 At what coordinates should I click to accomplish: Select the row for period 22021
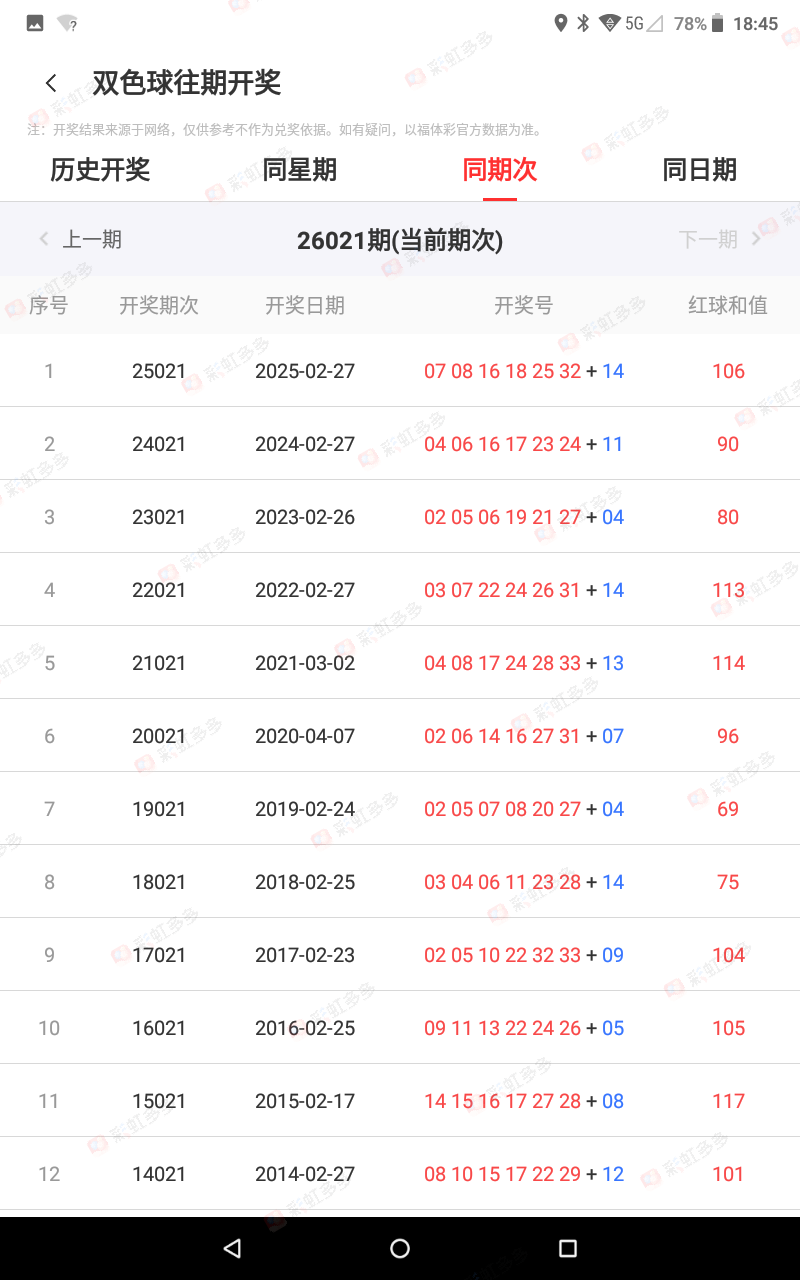coord(400,589)
